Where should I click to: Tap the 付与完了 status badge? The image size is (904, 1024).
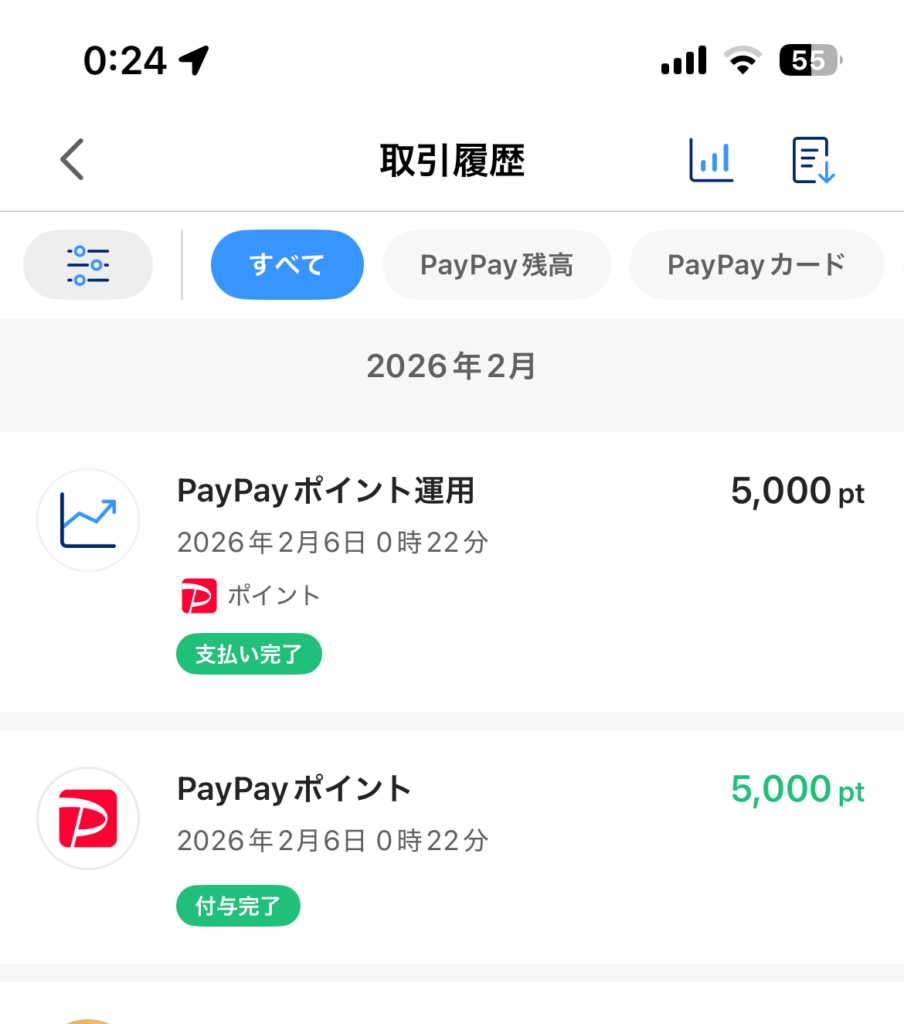point(237,906)
